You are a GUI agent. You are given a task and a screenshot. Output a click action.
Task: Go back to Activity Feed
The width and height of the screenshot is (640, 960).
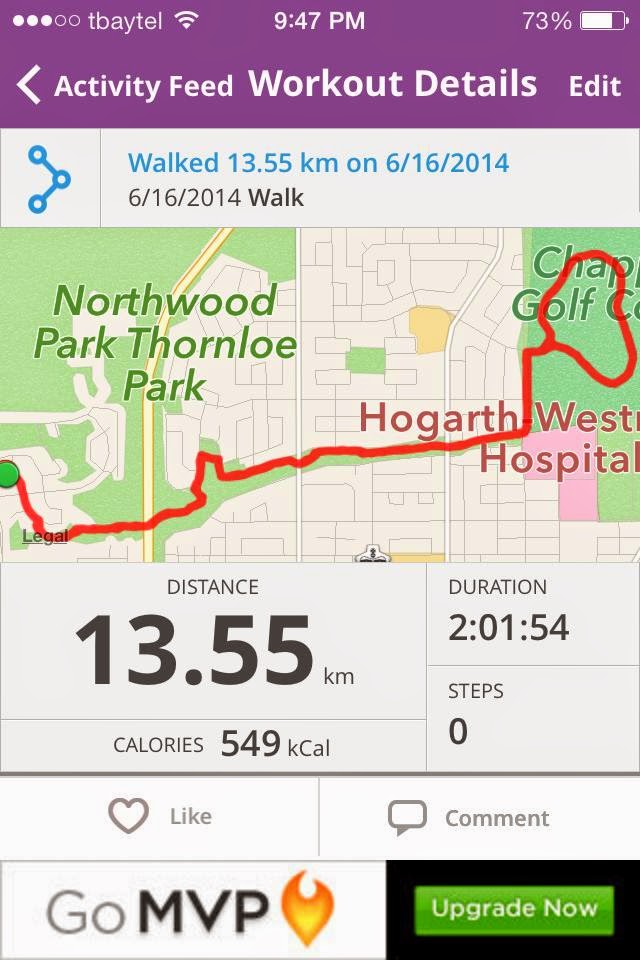(x=125, y=86)
